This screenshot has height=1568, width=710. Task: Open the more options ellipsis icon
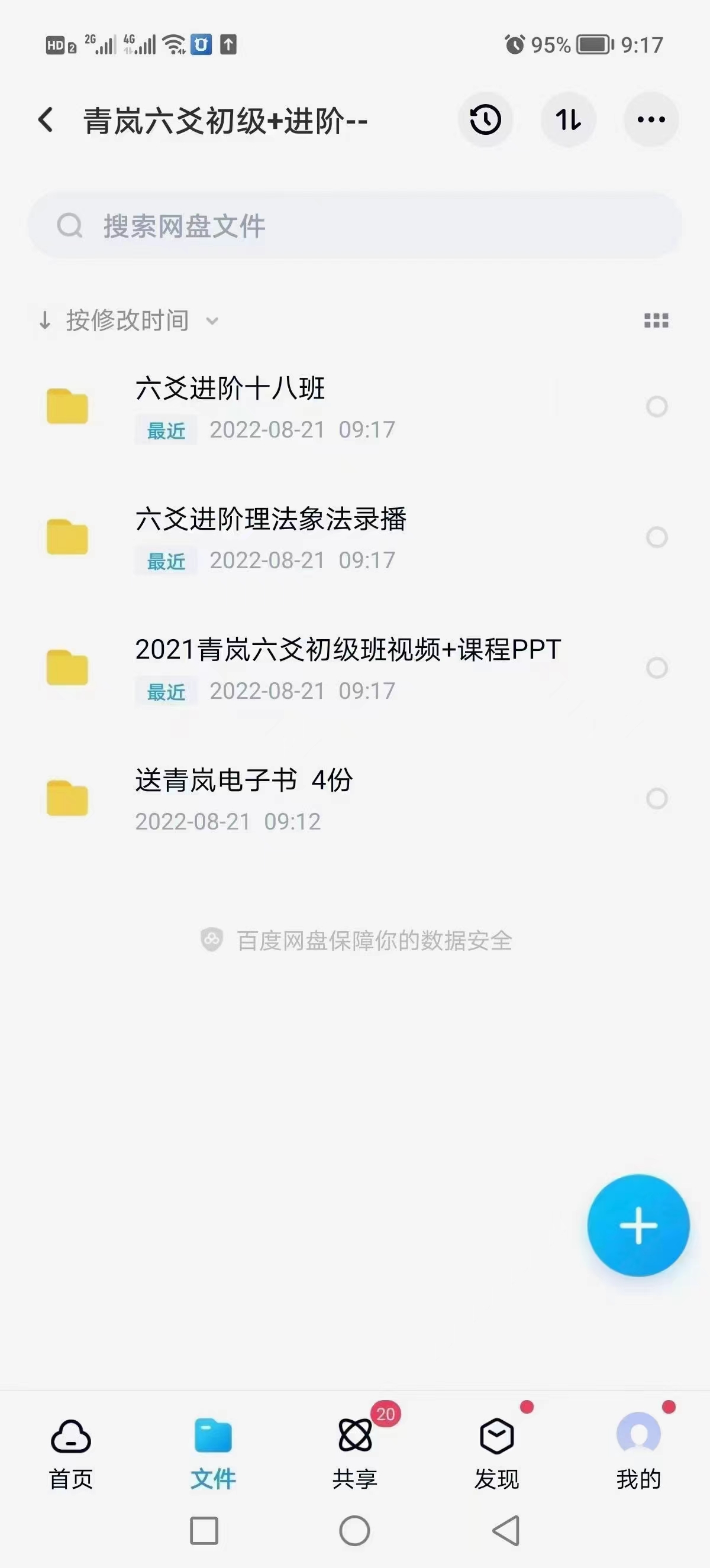point(651,120)
